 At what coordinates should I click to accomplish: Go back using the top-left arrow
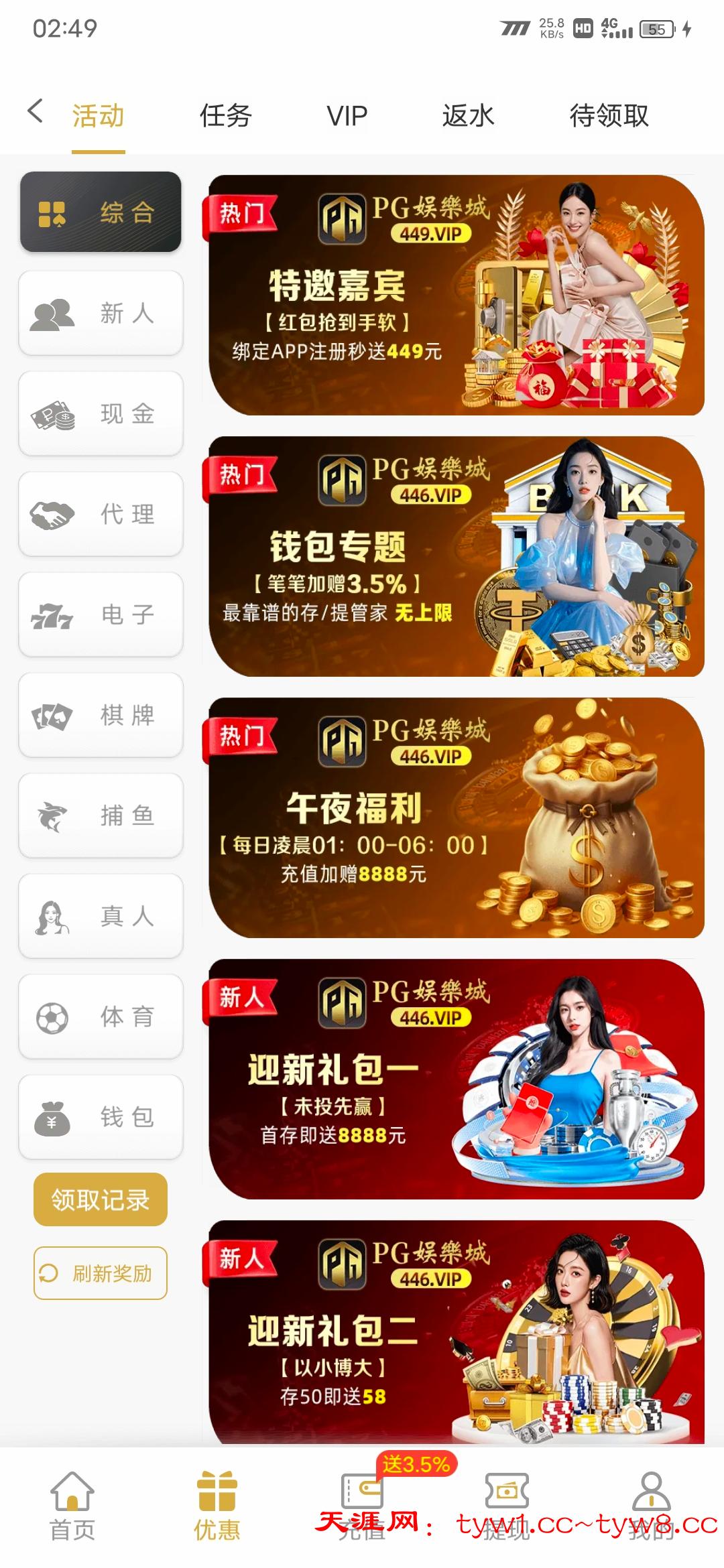click(36, 112)
